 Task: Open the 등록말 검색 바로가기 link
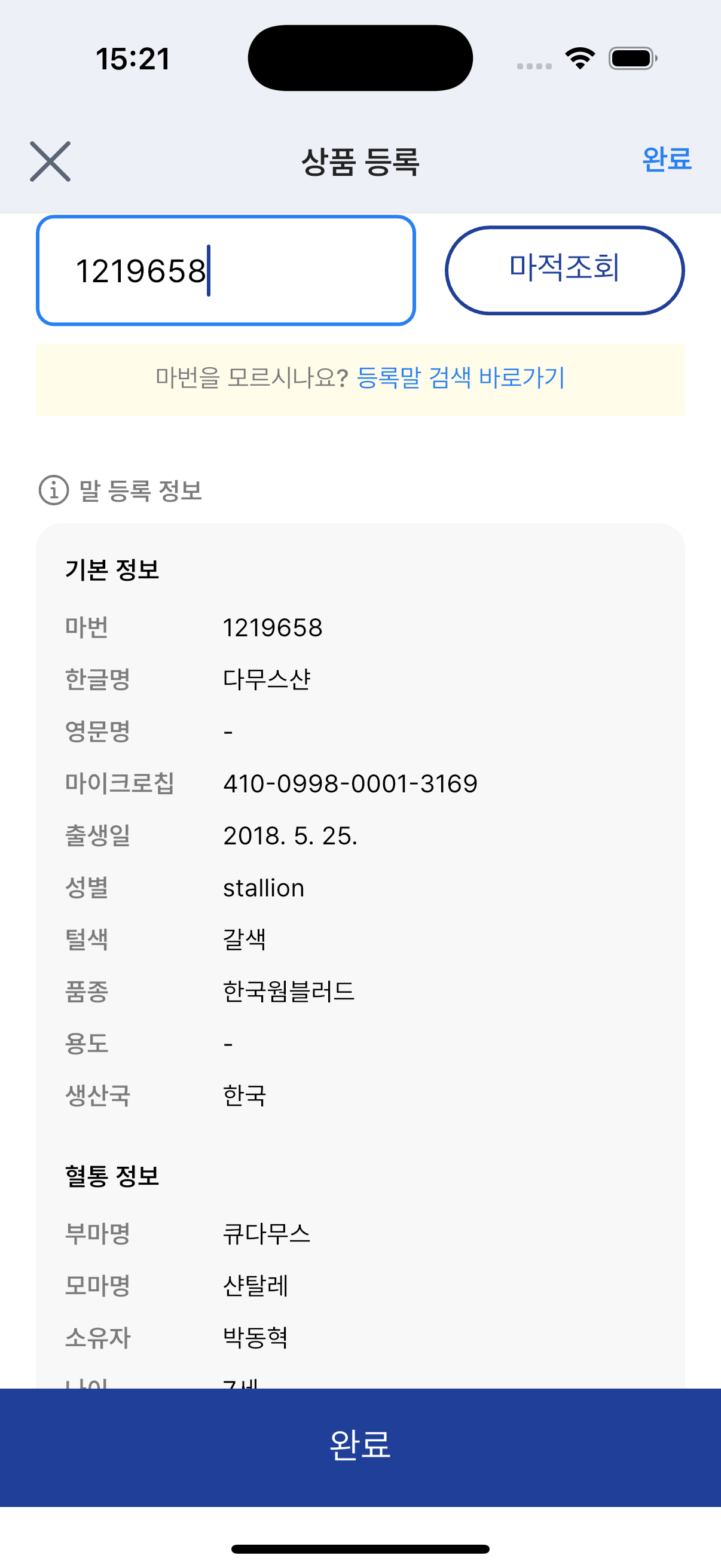pos(460,378)
